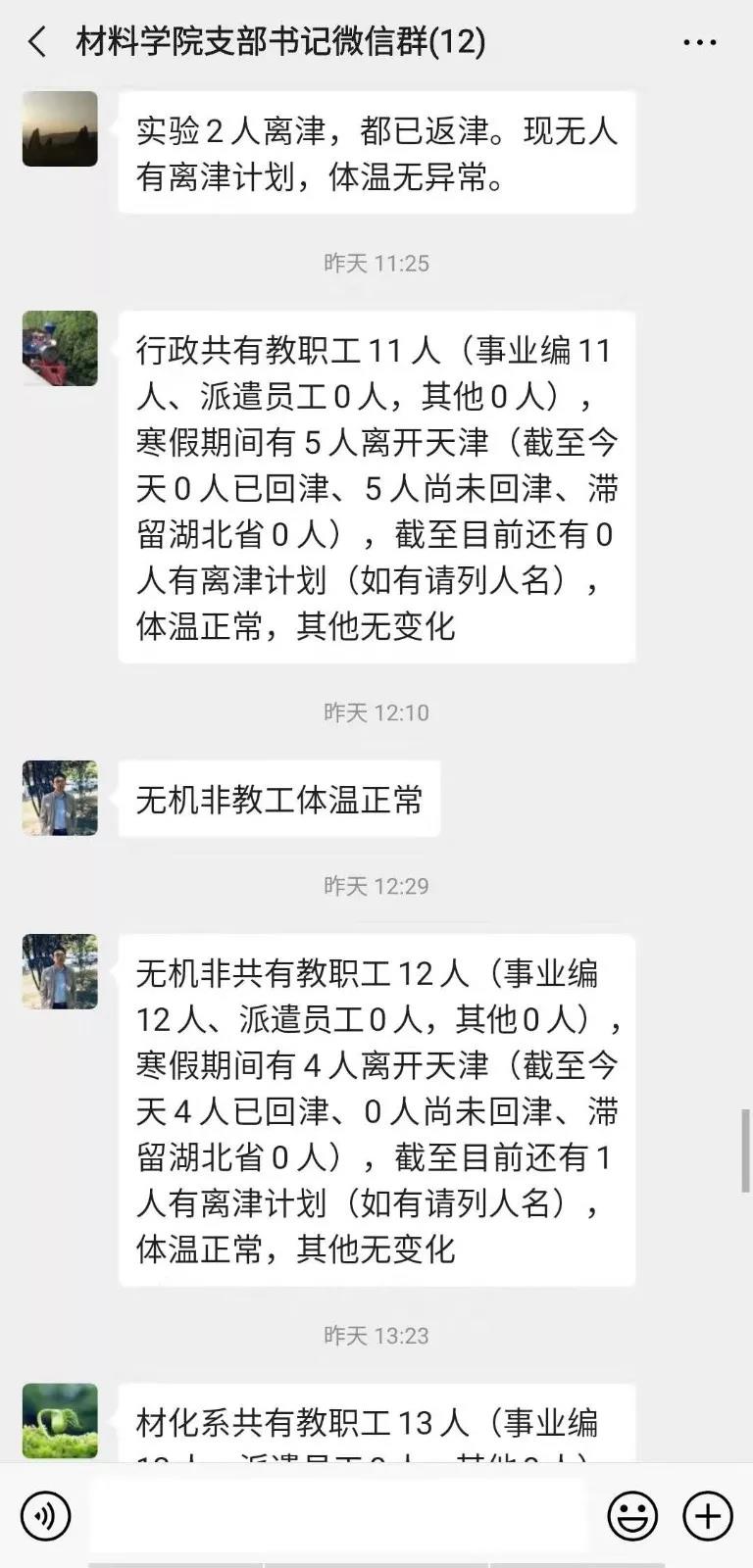Open avatar of sender of 行政共有教职工 message

click(60, 349)
